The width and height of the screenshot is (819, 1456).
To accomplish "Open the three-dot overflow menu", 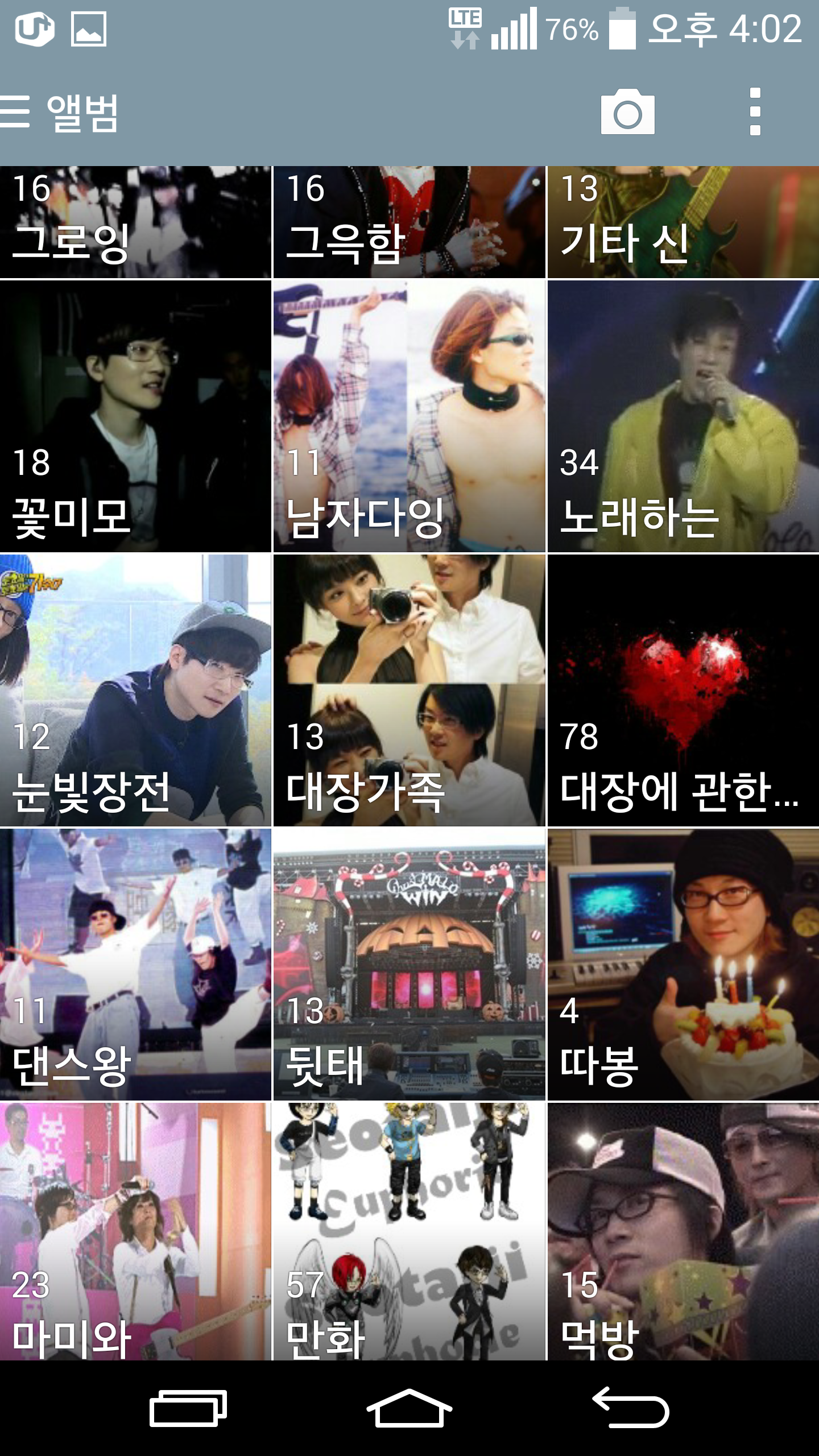I will [755, 111].
